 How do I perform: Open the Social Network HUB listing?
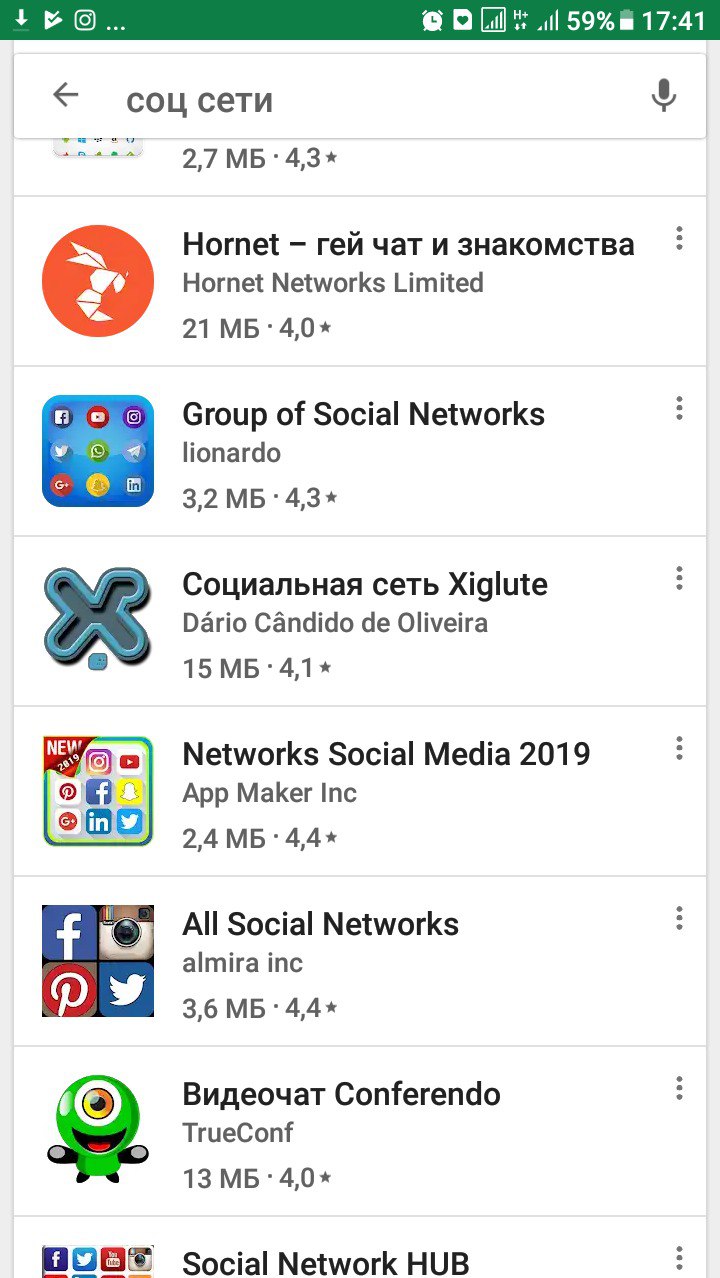pyautogui.click(x=360, y=1248)
